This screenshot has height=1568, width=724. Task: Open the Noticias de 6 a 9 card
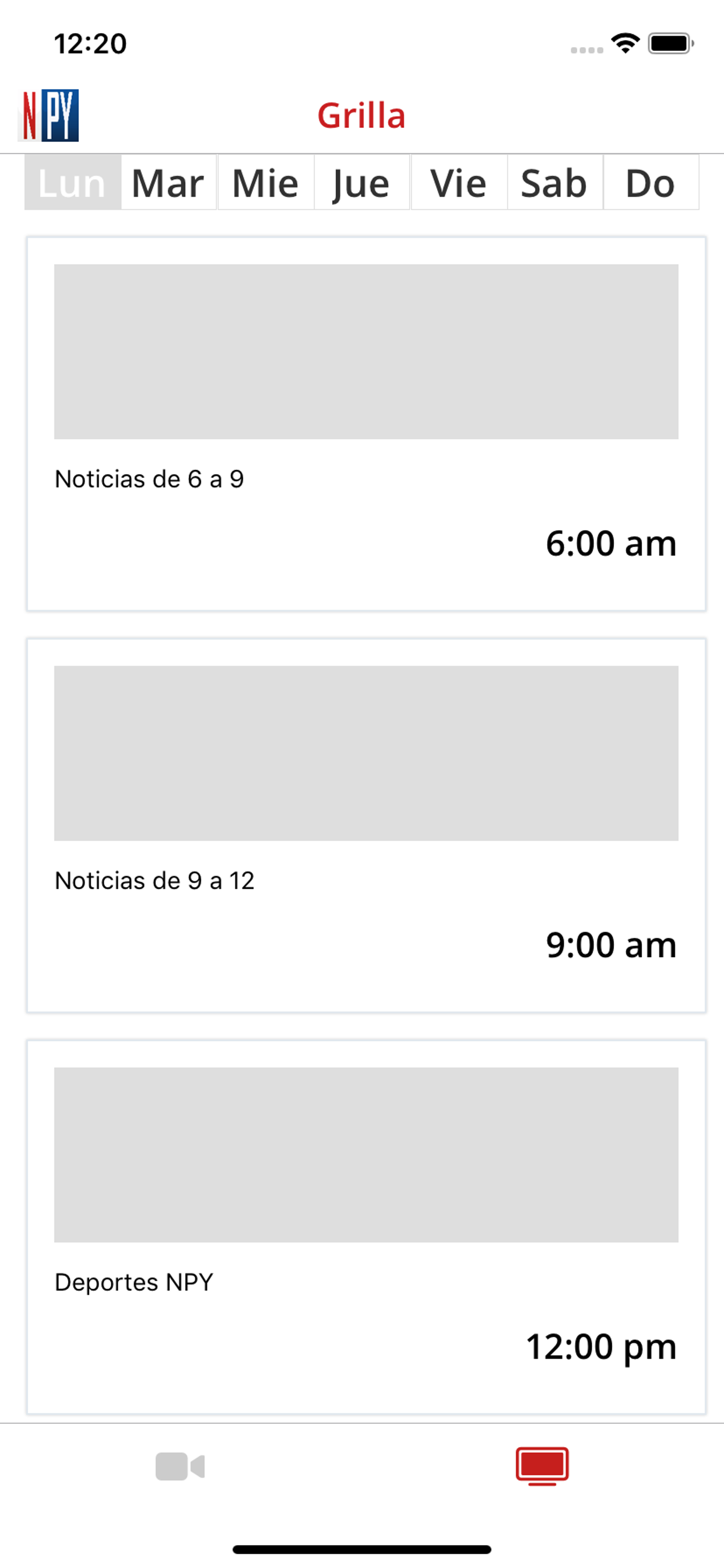click(365, 423)
